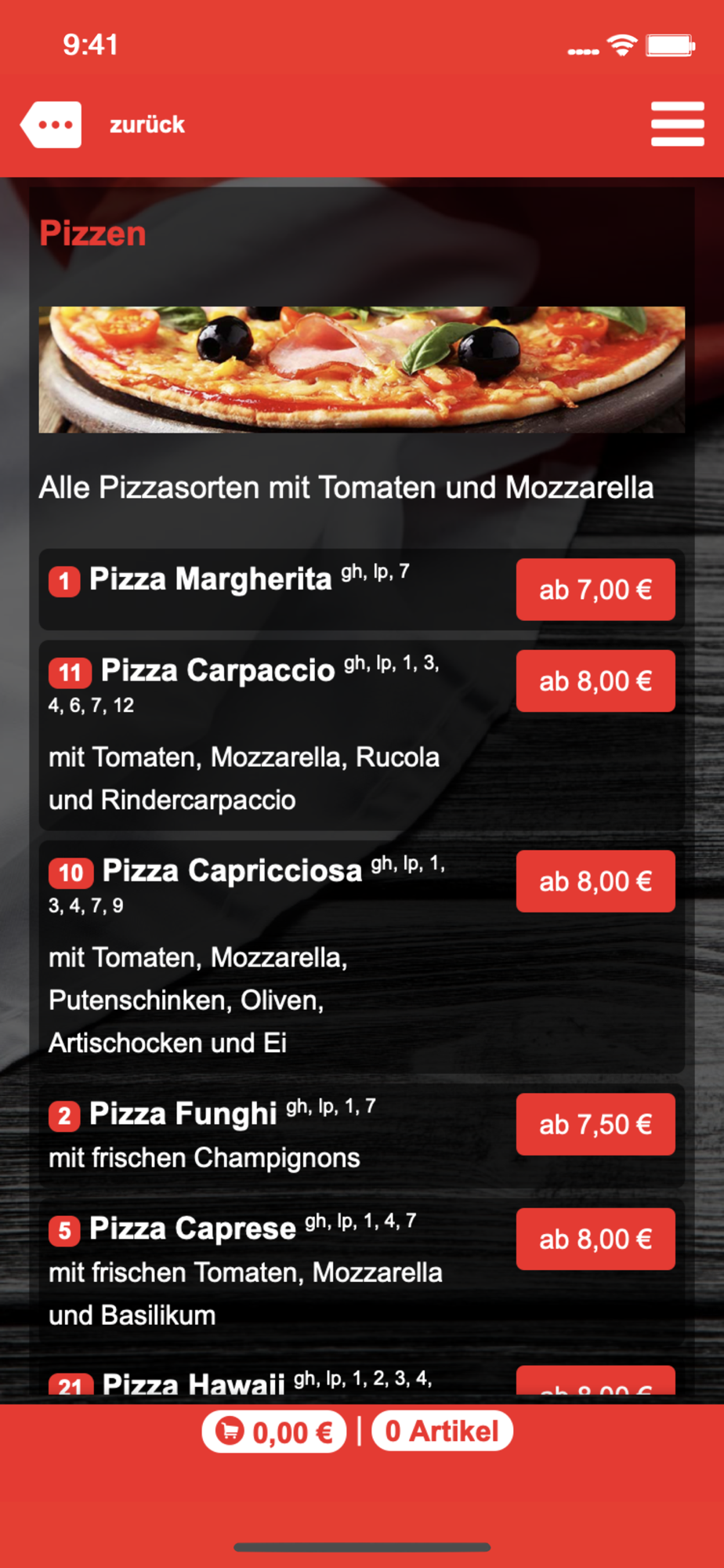This screenshot has height=1568, width=724.
Task: View the 0 Artikel cart items
Action: (442, 1432)
